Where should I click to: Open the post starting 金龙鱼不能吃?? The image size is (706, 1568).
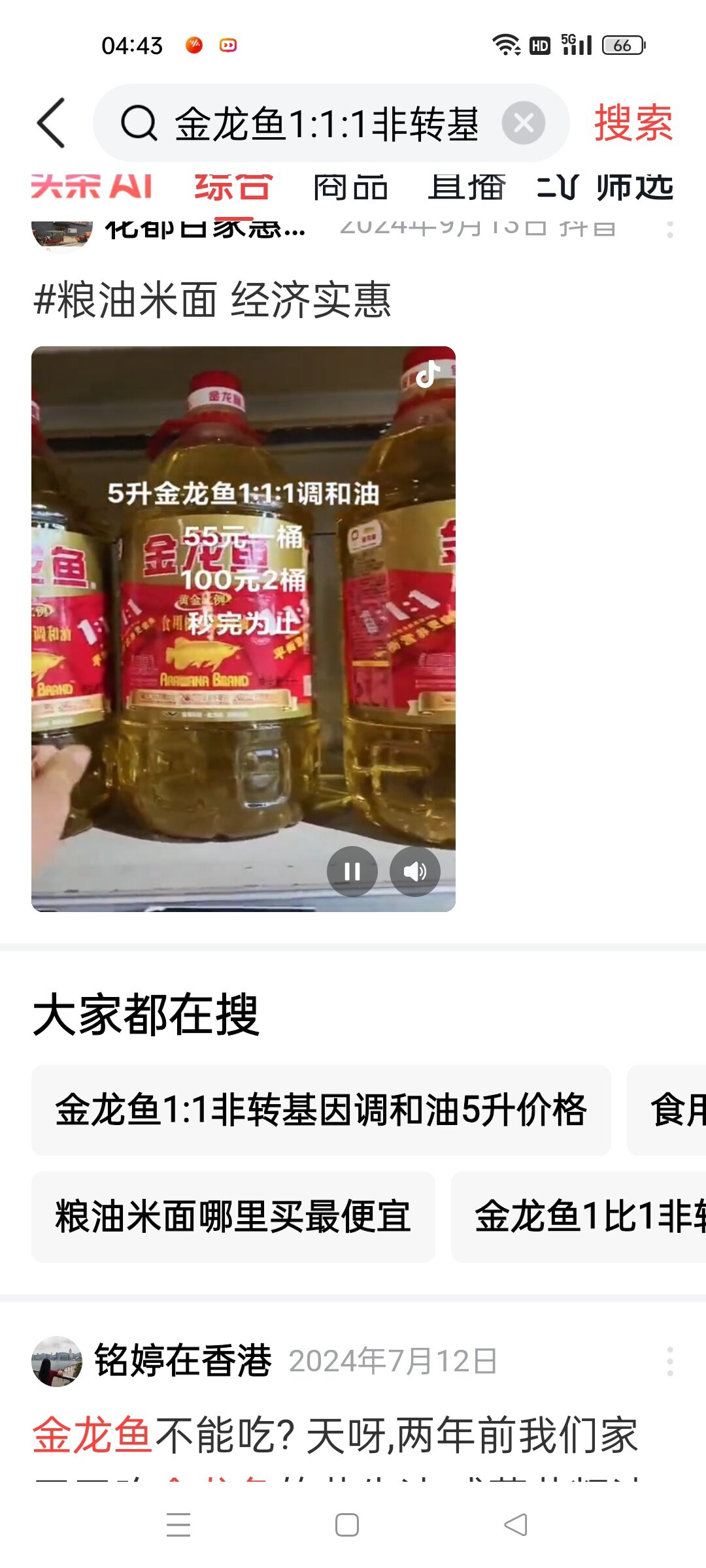click(335, 1436)
